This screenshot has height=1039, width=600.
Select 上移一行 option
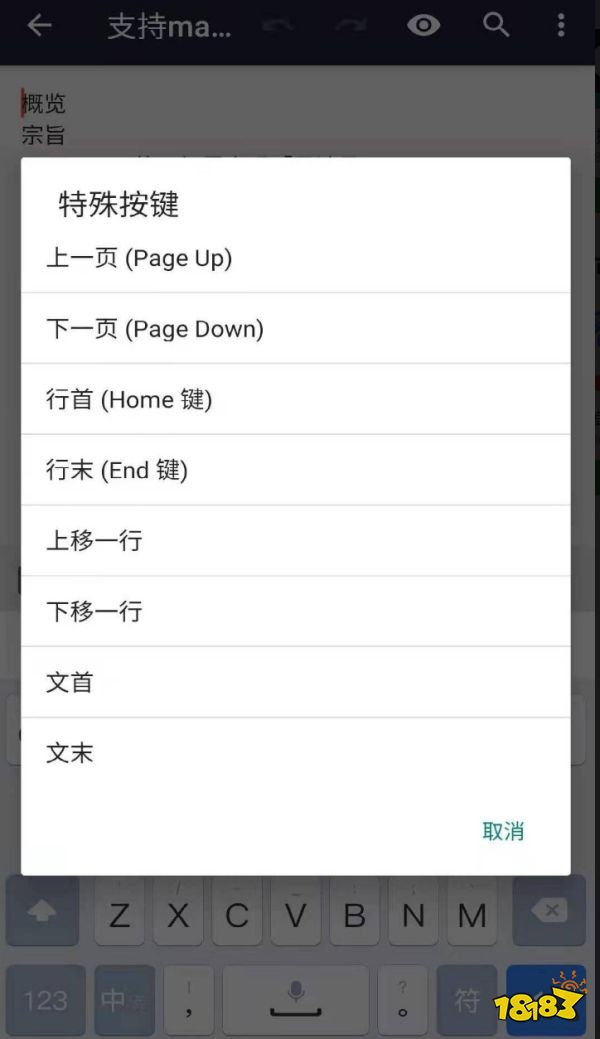(x=295, y=541)
